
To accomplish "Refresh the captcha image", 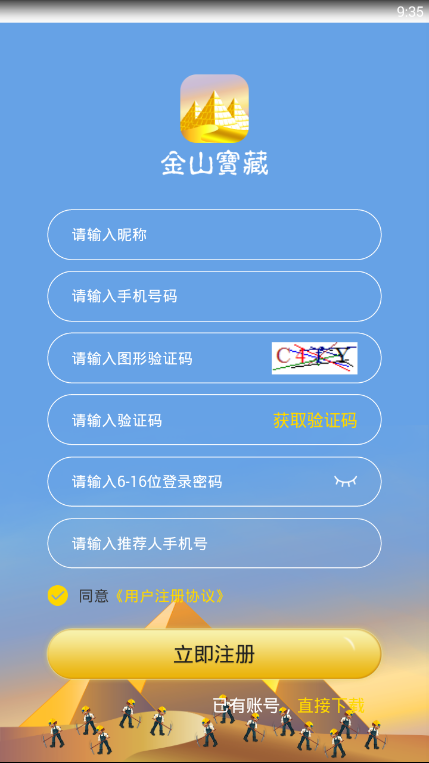I will pos(314,358).
